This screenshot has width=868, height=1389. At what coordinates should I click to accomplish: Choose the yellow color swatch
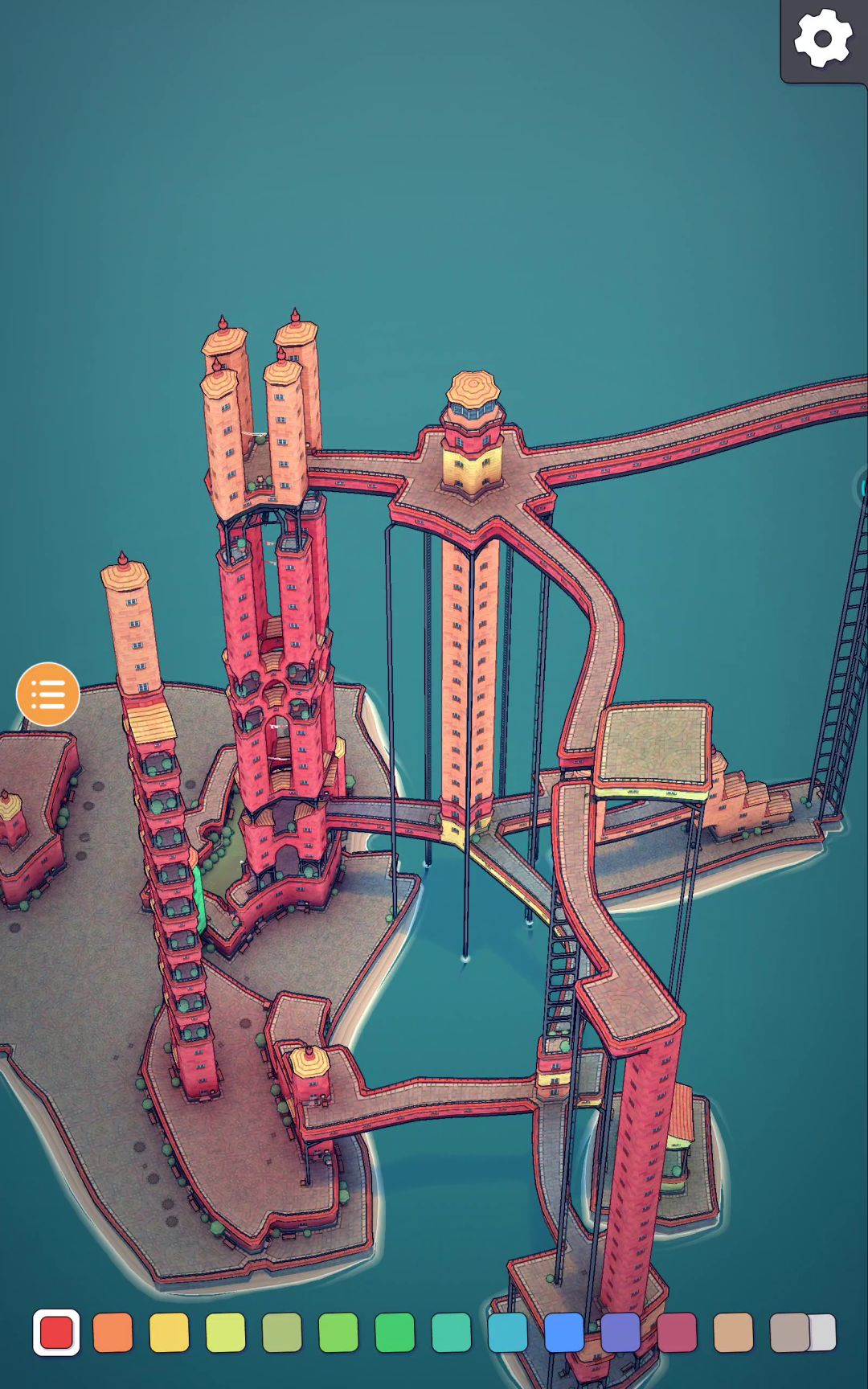pyautogui.click(x=169, y=1333)
